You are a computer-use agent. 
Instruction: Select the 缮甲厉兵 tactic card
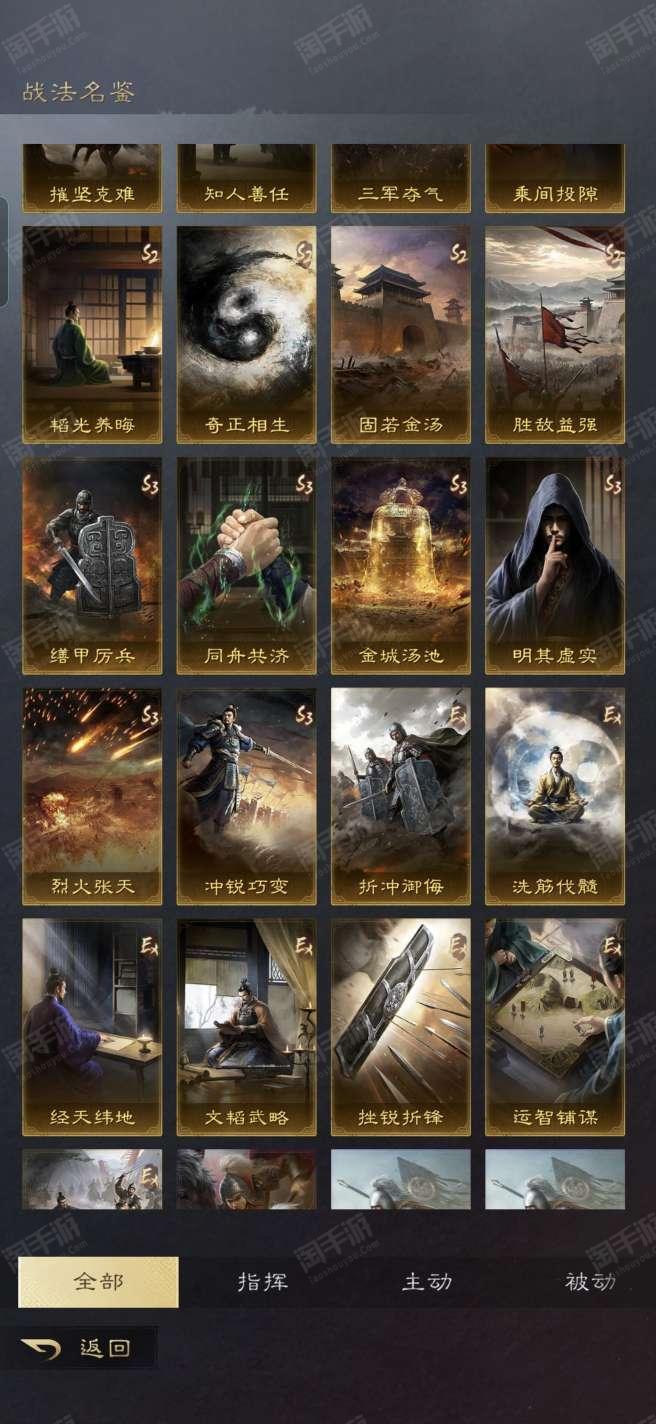coord(92,566)
